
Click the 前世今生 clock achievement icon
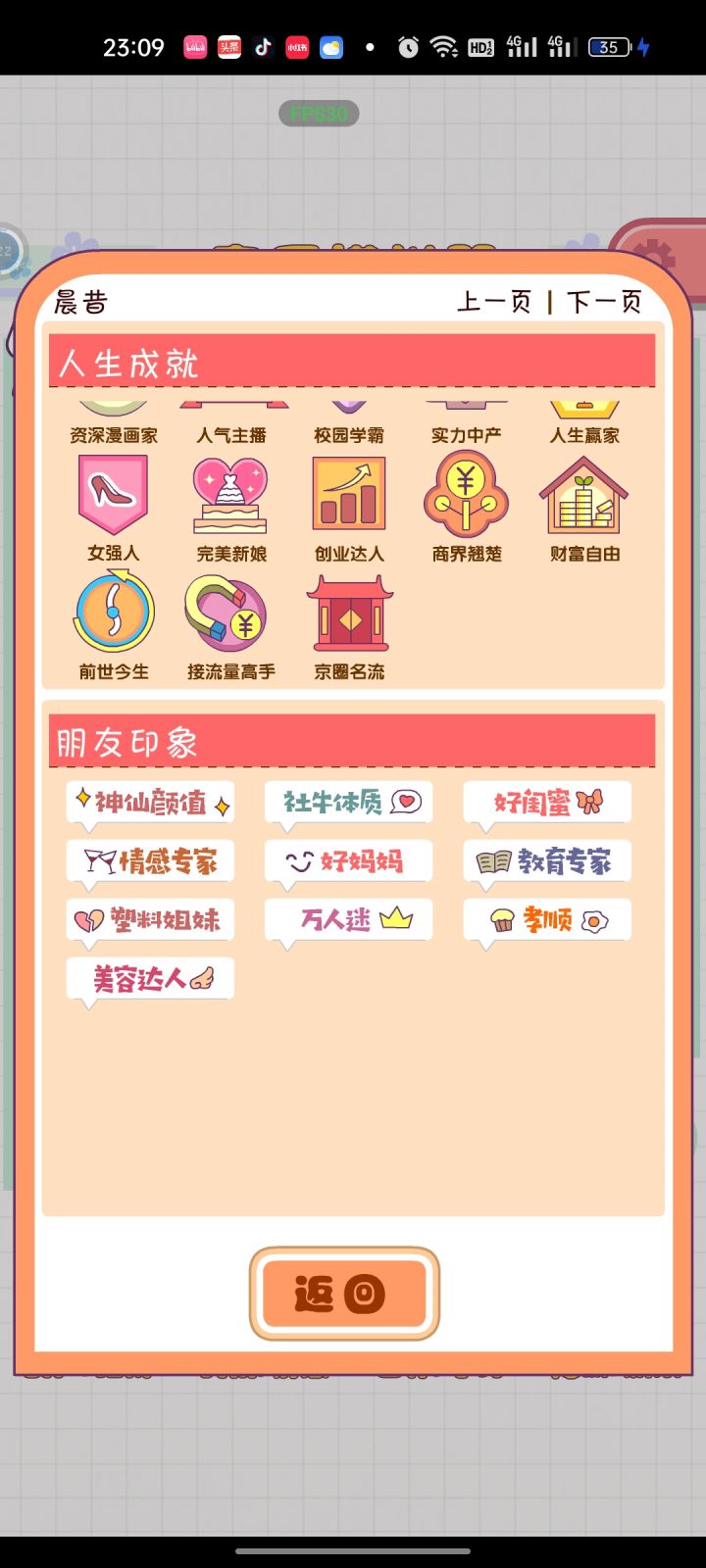(x=112, y=611)
